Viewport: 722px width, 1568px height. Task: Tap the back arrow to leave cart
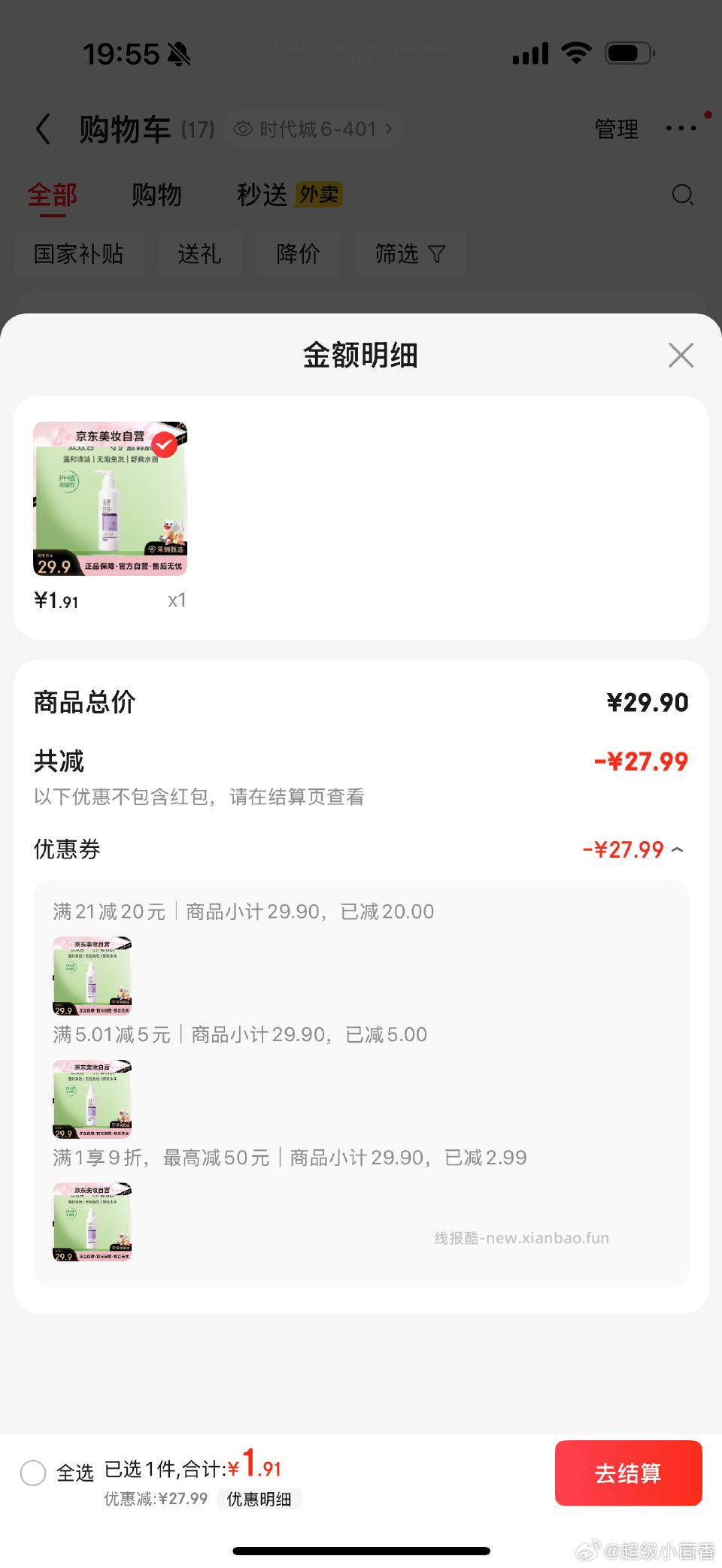(x=43, y=129)
